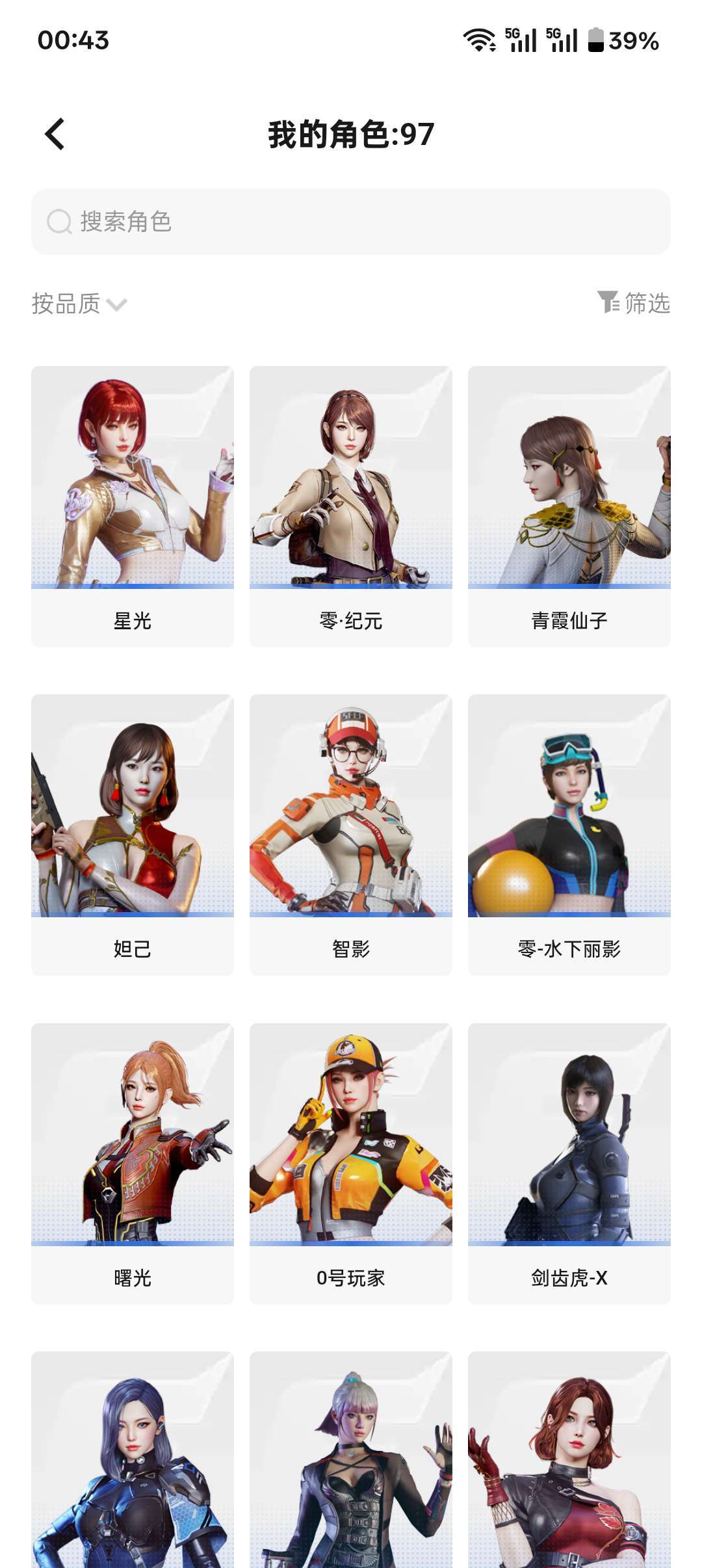View the 0号玩家 character card
702x1568 pixels.
point(351,1163)
